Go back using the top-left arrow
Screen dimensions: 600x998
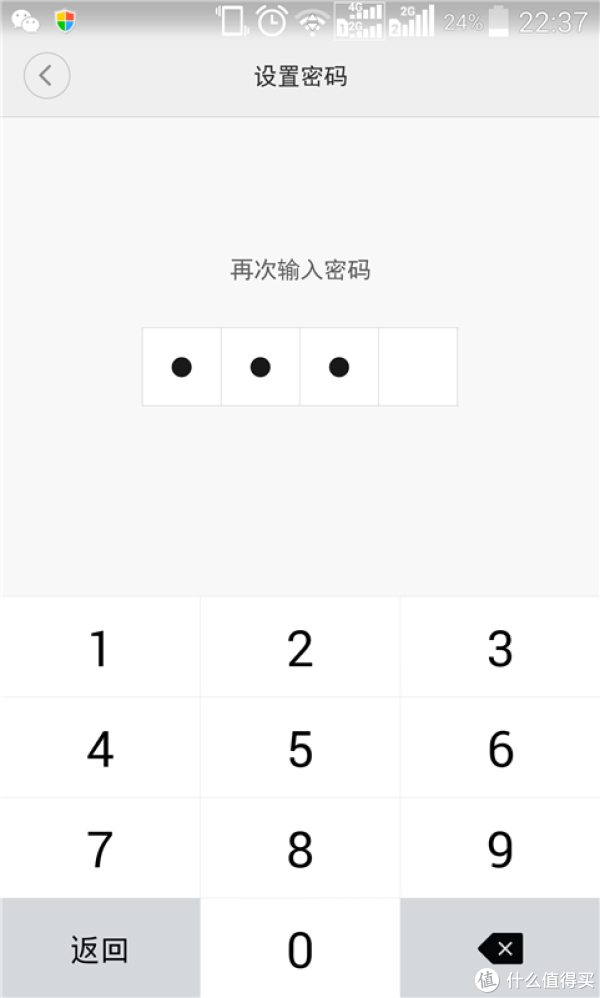coord(46,76)
